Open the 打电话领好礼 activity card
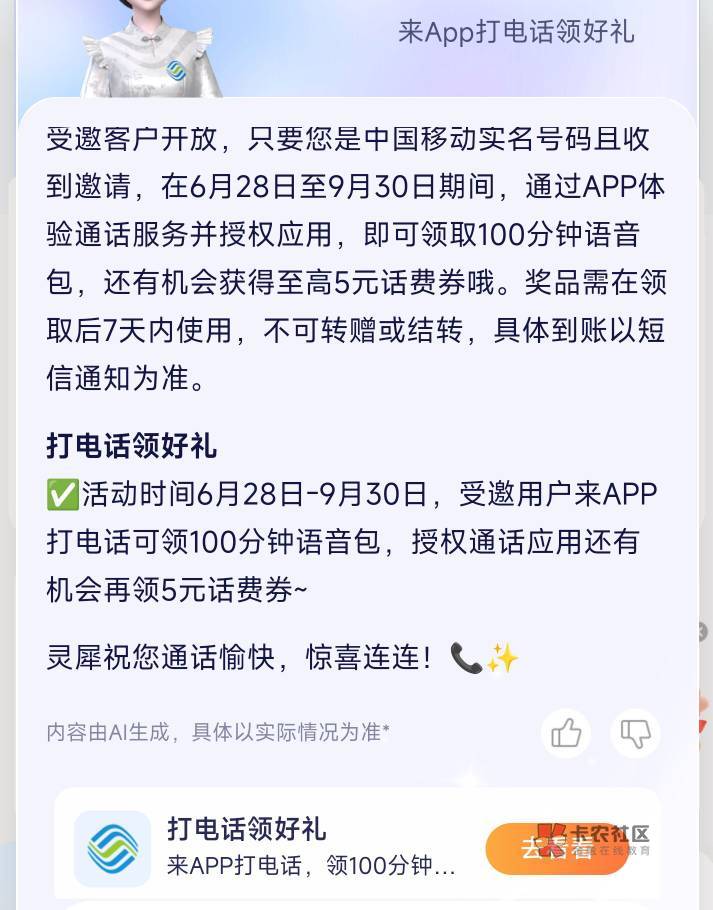This screenshot has width=713, height=910. coord(357,846)
